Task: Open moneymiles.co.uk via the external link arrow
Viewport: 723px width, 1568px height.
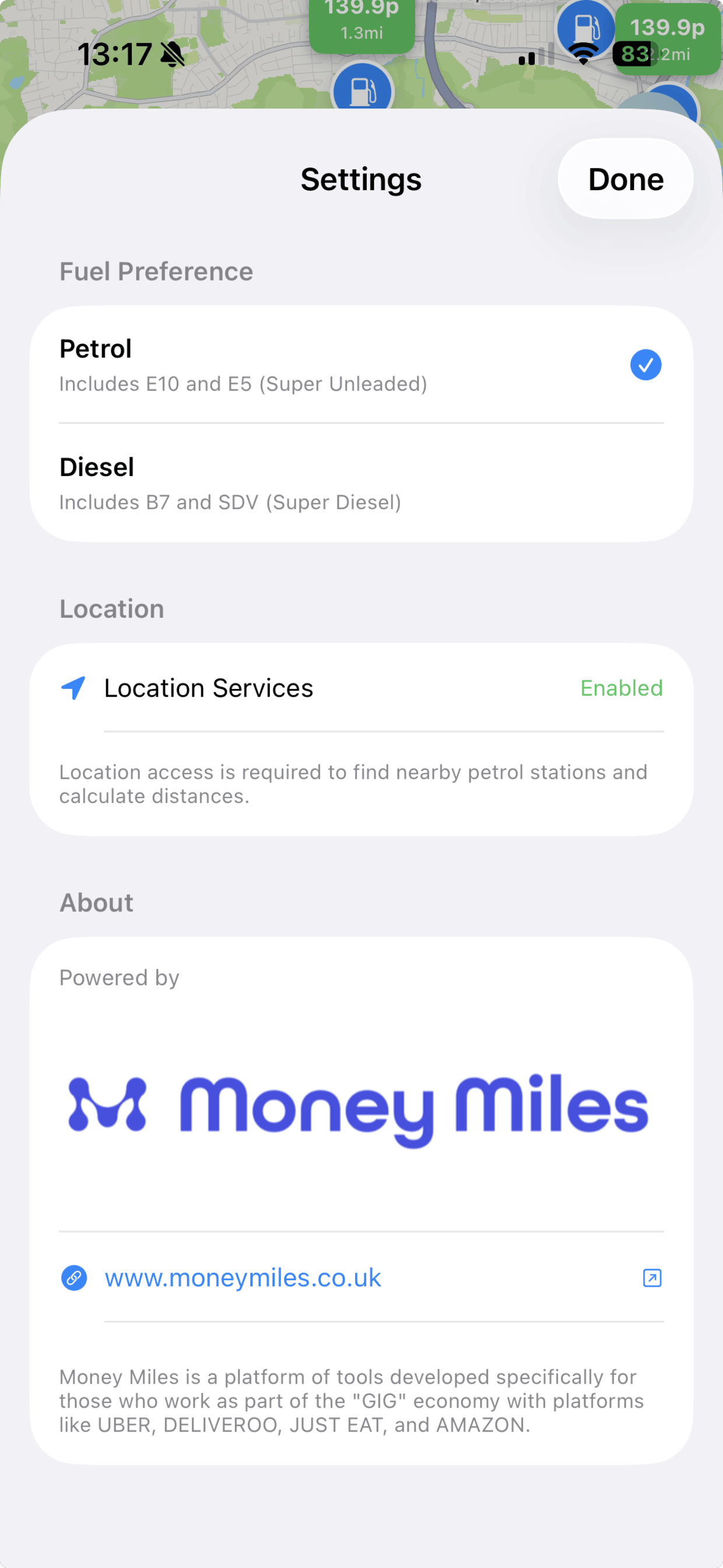Action: click(652, 1278)
